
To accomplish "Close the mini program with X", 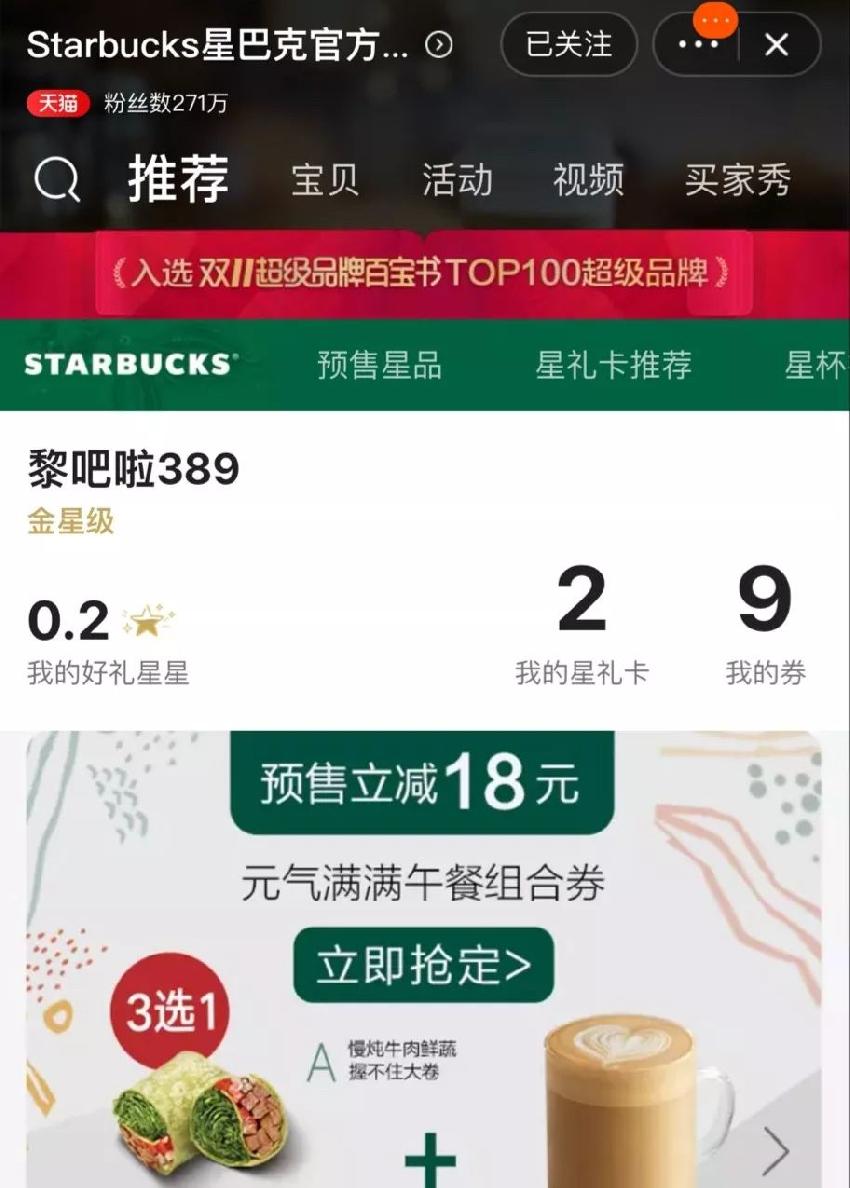I will pyautogui.click(x=776, y=45).
